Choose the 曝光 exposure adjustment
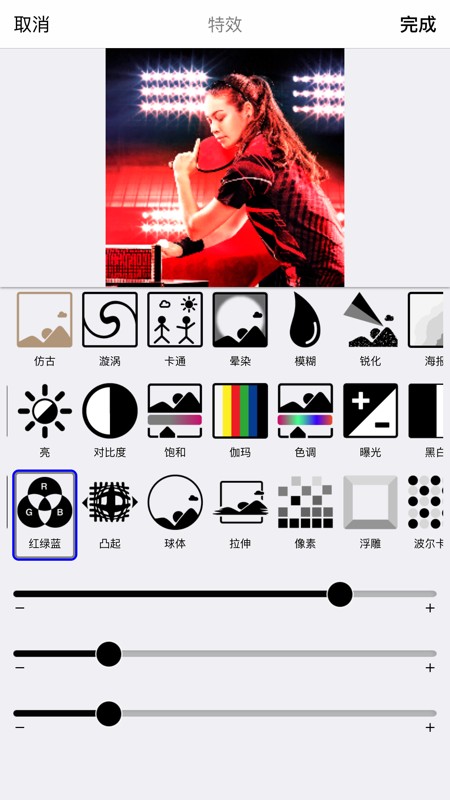This screenshot has height=800, width=450. click(x=370, y=420)
